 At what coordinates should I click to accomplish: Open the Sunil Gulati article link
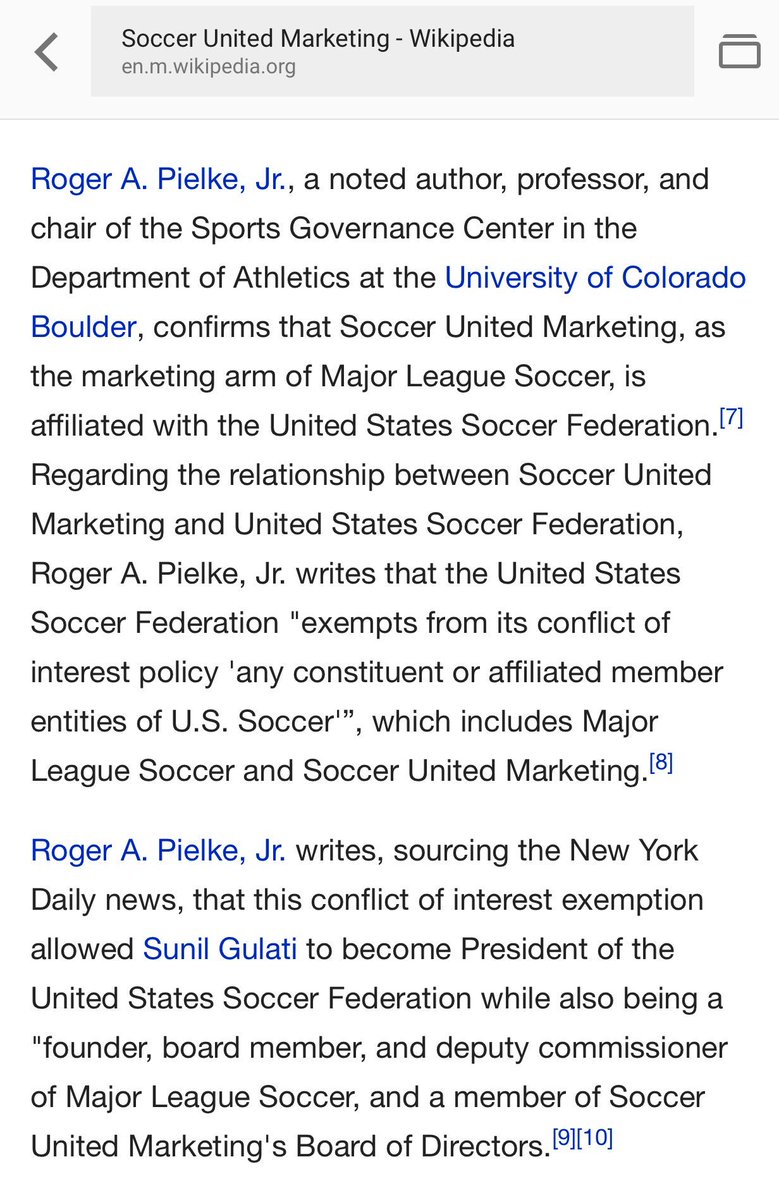220,948
